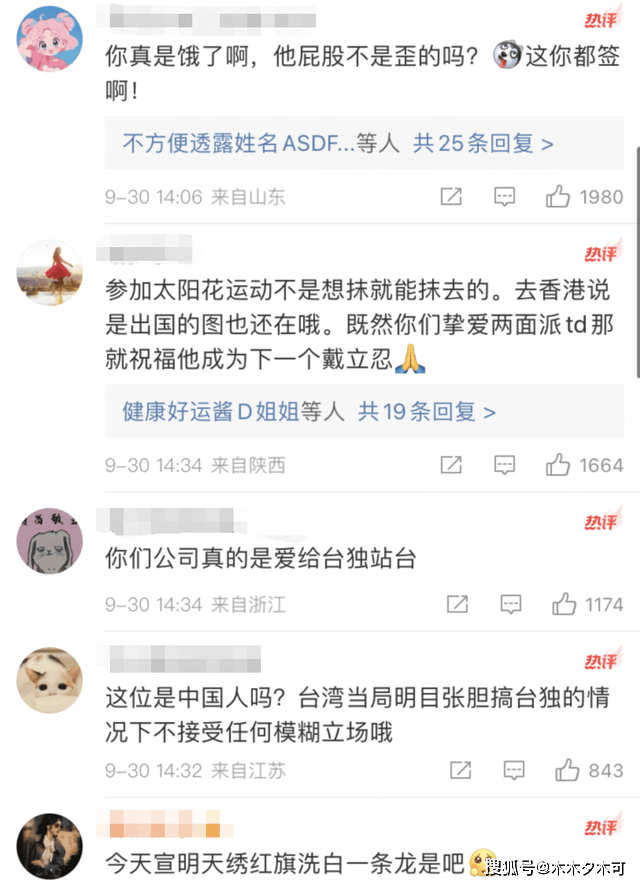Like the comment with 1664 likes
The width and height of the screenshot is (640, 885).
point(558,465)
